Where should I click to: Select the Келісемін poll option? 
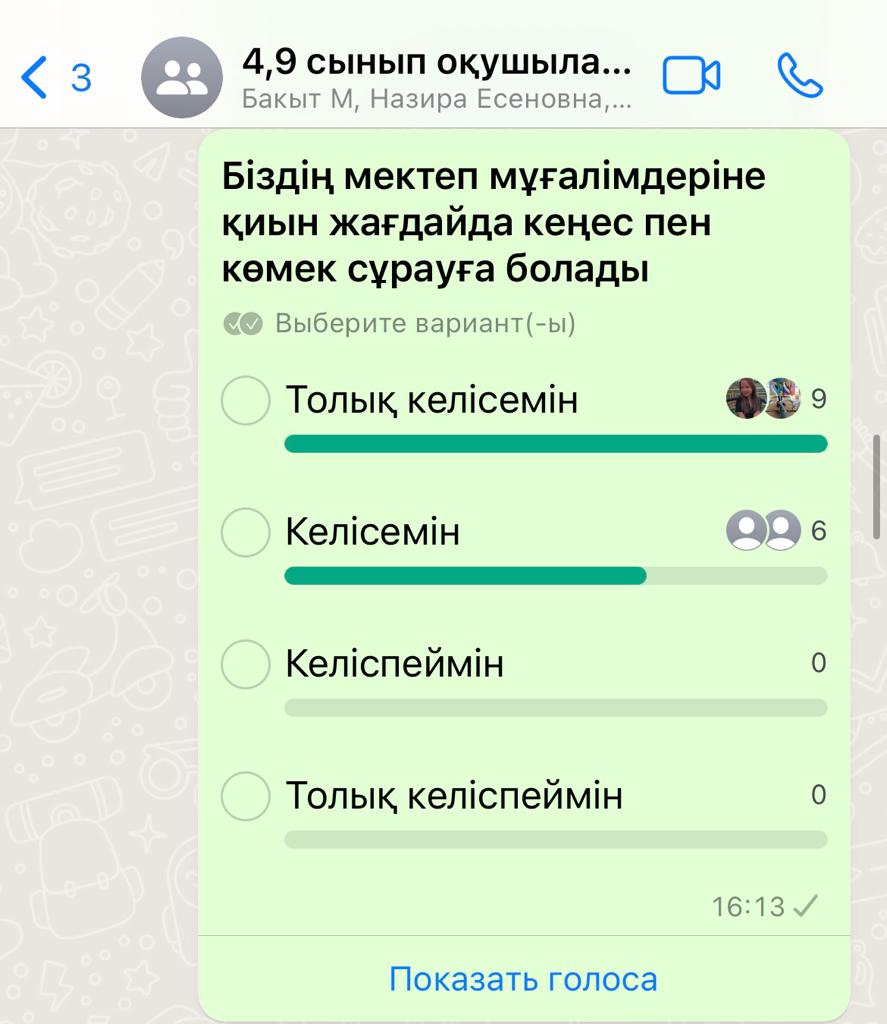[246, 532]
